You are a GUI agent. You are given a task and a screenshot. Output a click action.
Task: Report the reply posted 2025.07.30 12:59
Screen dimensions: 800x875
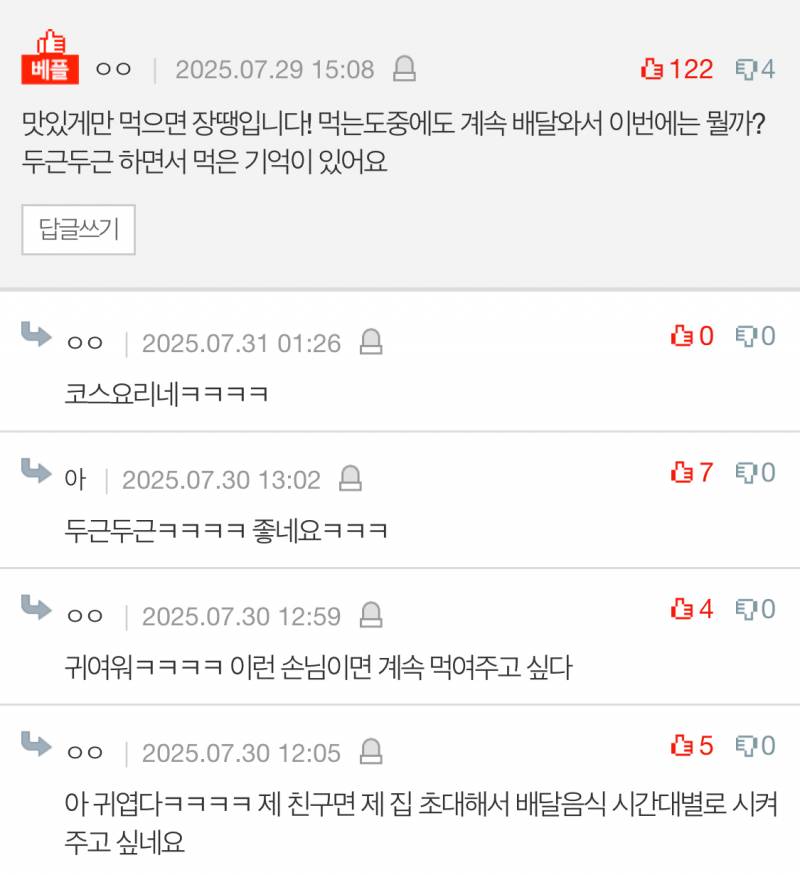[371, 616]
